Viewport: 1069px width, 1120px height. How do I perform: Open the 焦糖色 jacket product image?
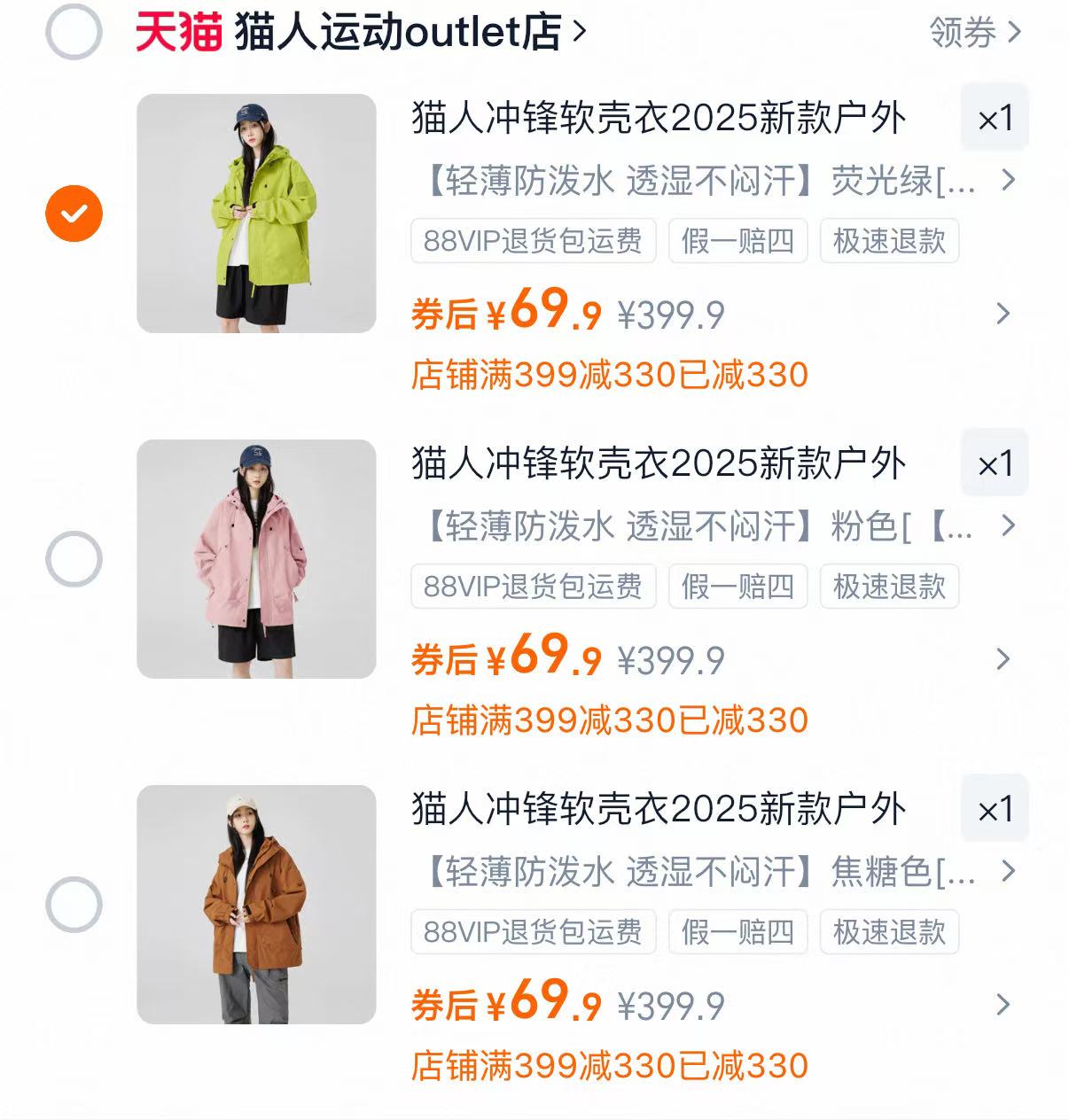(256, 905)
